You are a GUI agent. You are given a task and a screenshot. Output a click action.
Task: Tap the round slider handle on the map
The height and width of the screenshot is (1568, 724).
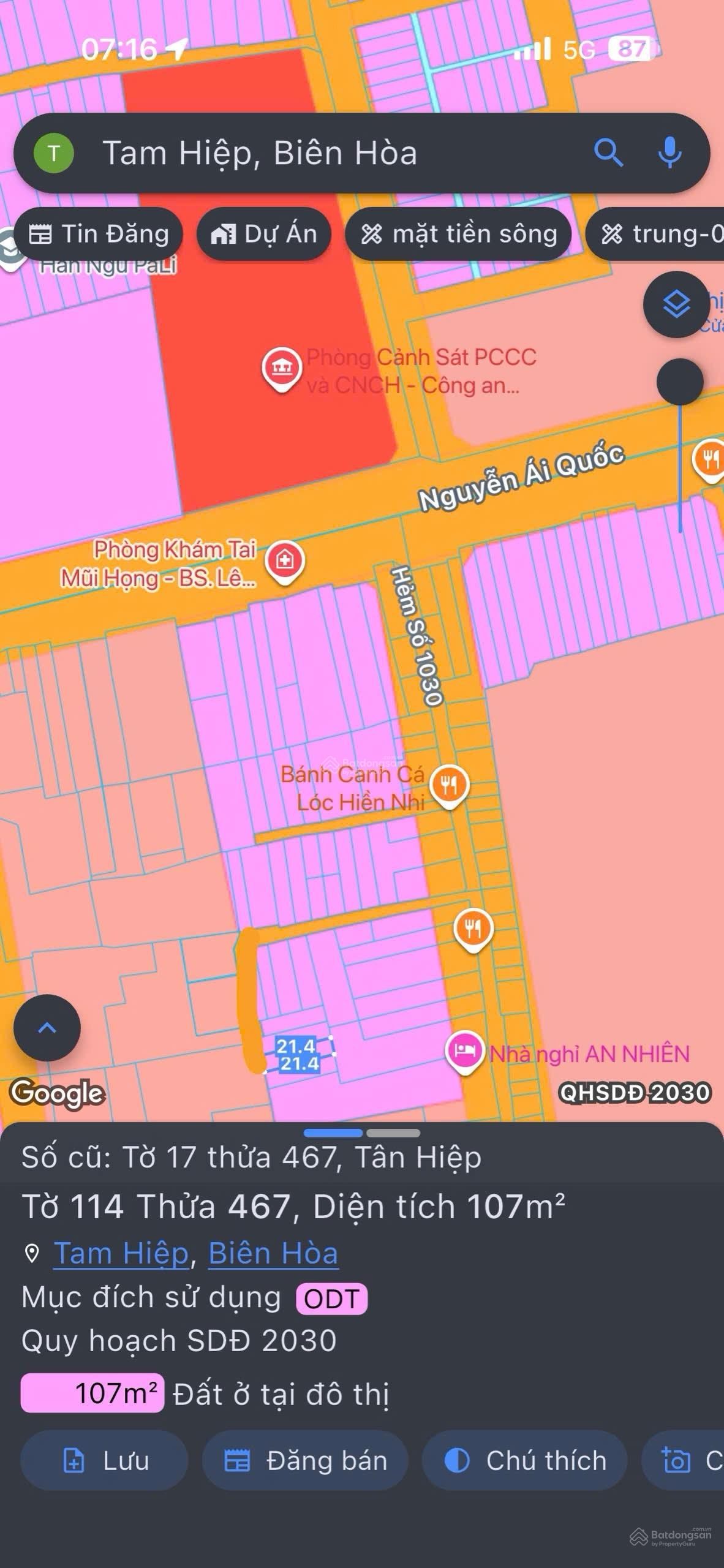pyautogui.click(x=680, y=382)
